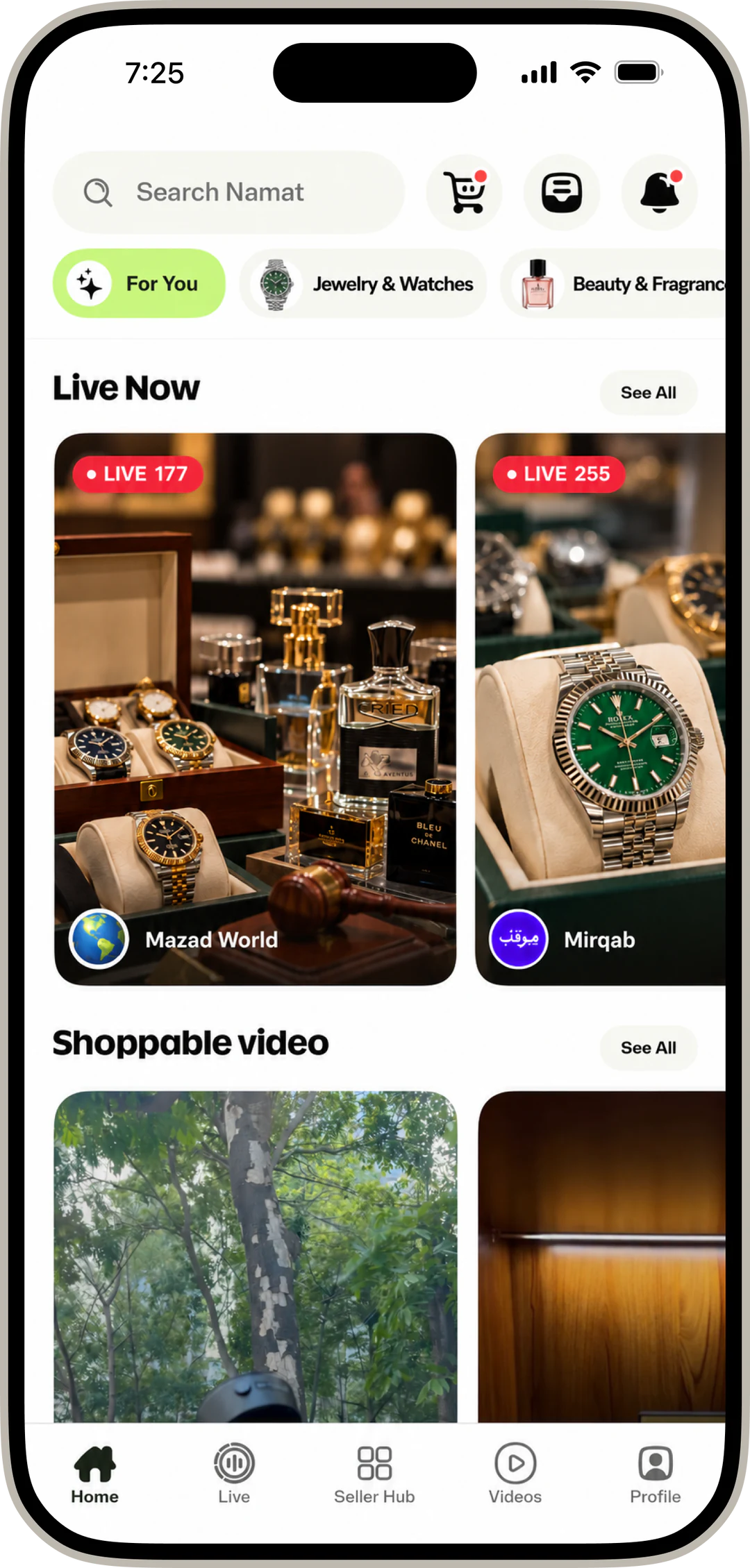Tap the Search Namat field
The height and width of the screenshot is (1568, 750).
[x=228, y=192]
